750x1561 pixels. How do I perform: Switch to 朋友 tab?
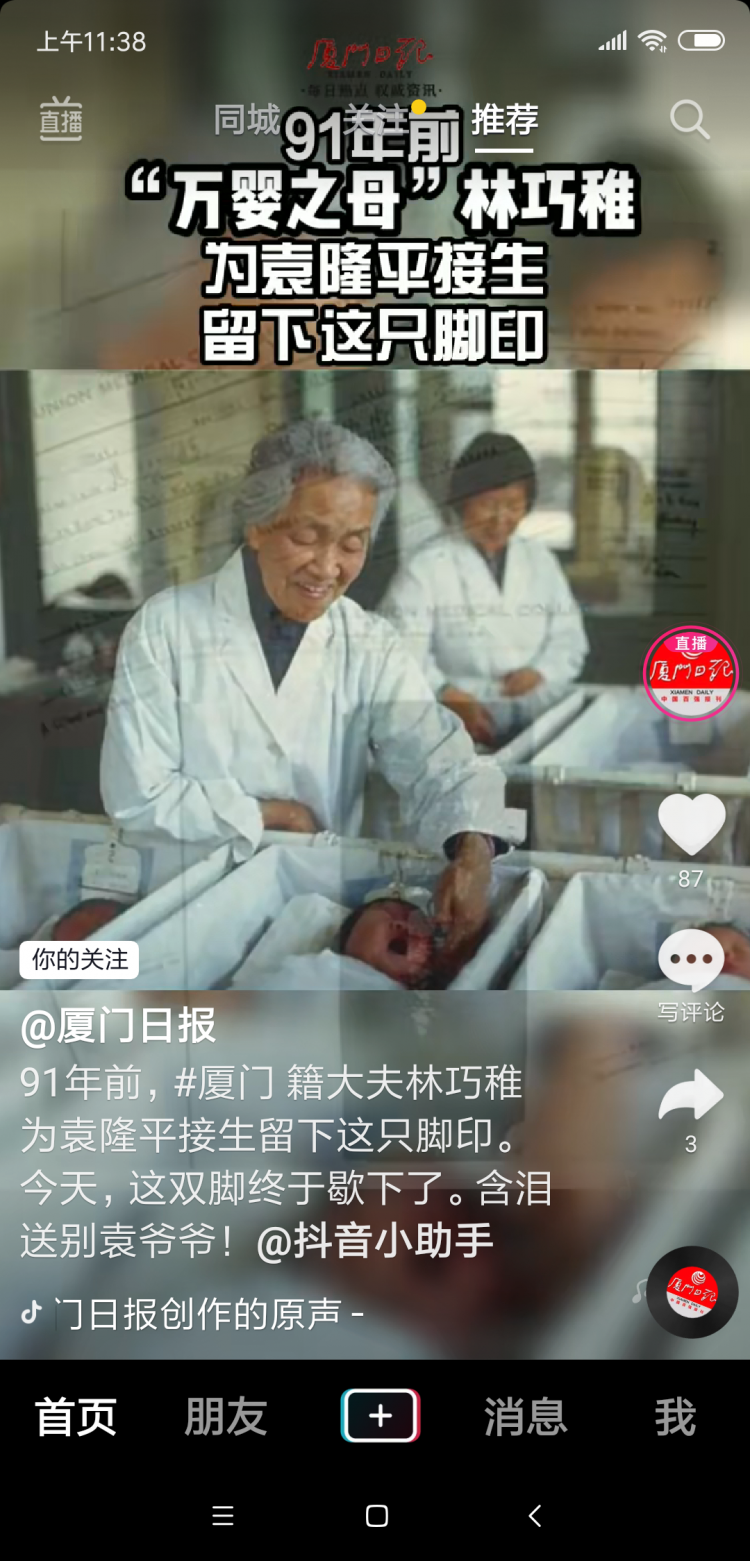point(226,1416)
